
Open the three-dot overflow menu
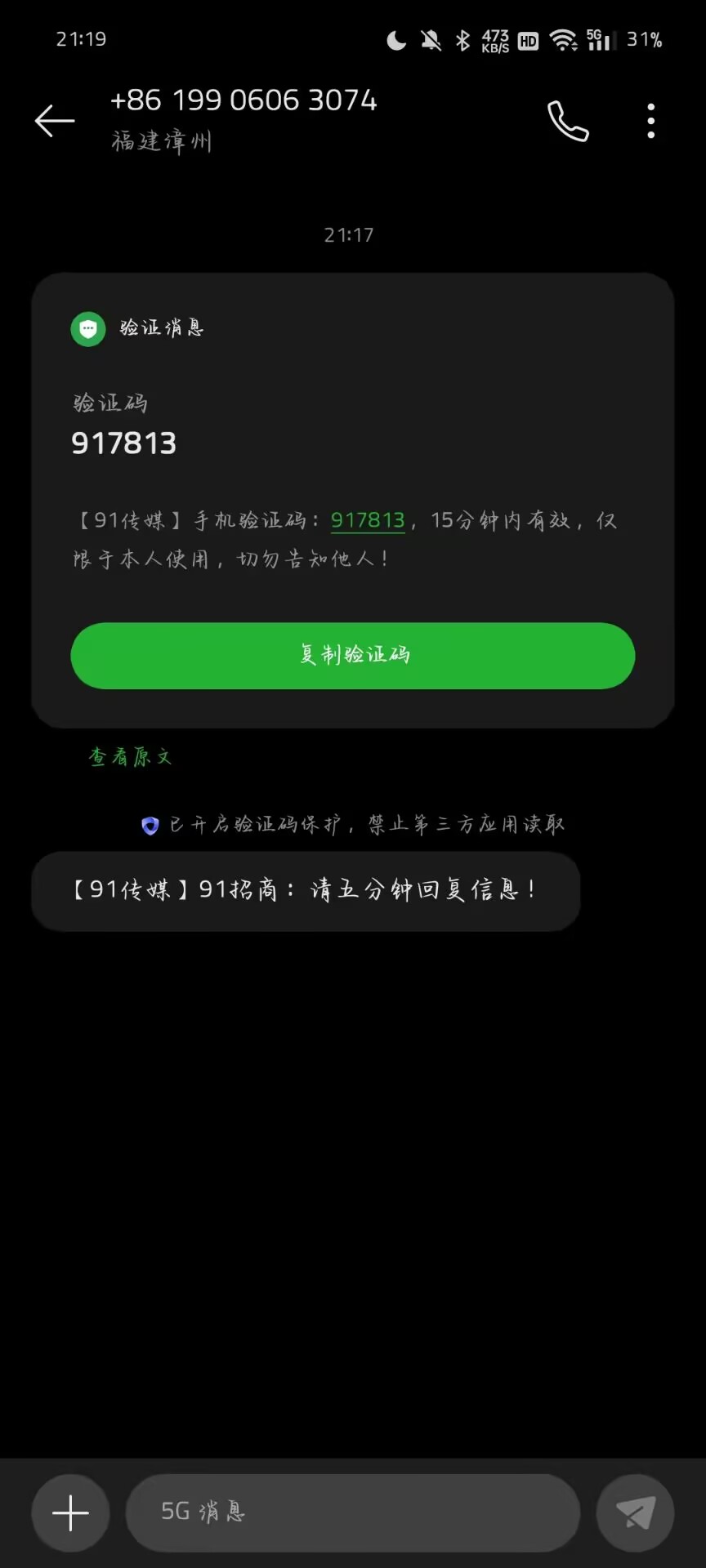[650, 120]
